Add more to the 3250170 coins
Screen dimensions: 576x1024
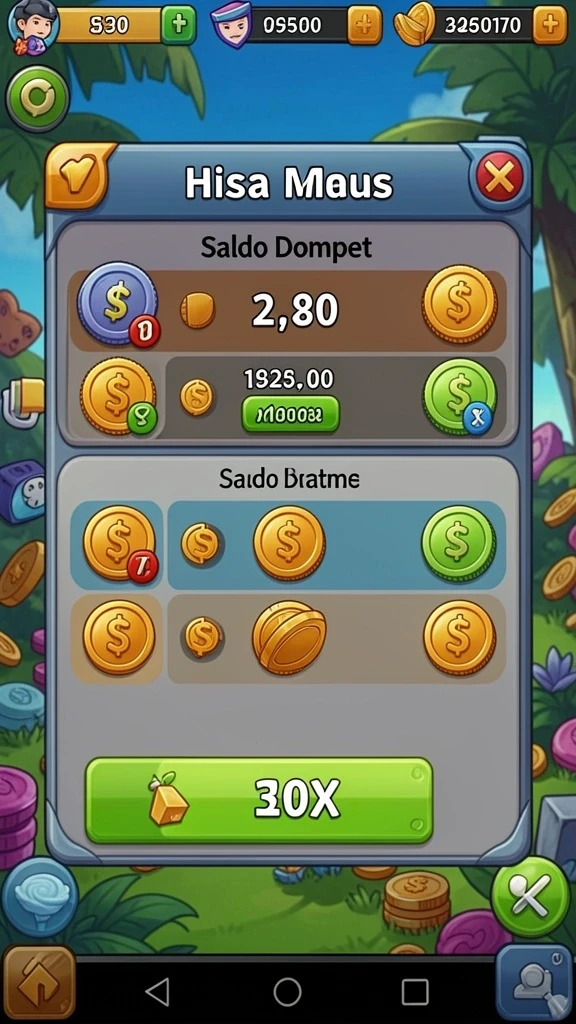coord(550,25)
